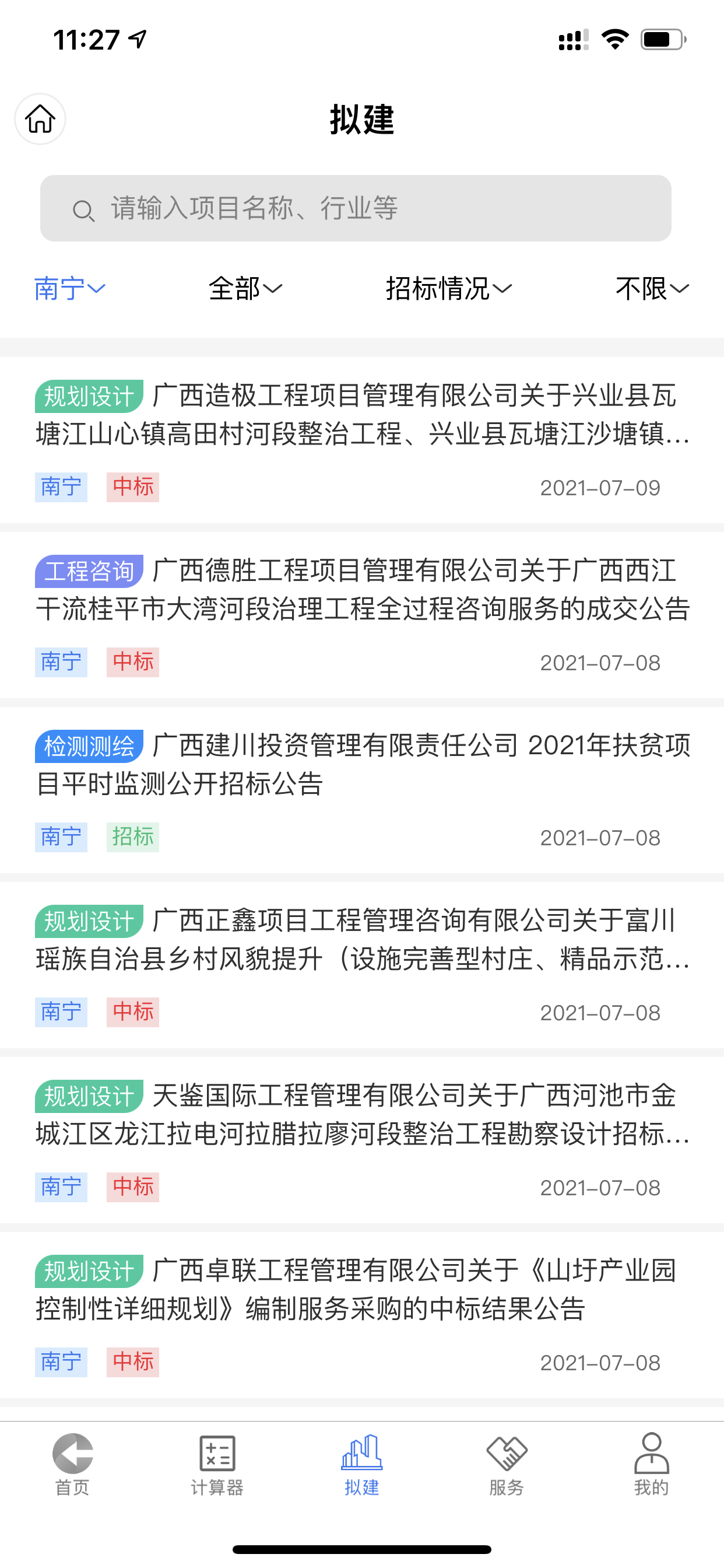View the 广西建川投资管理 tender notice
Screen dimensions: 724x1568
(362, 790)
